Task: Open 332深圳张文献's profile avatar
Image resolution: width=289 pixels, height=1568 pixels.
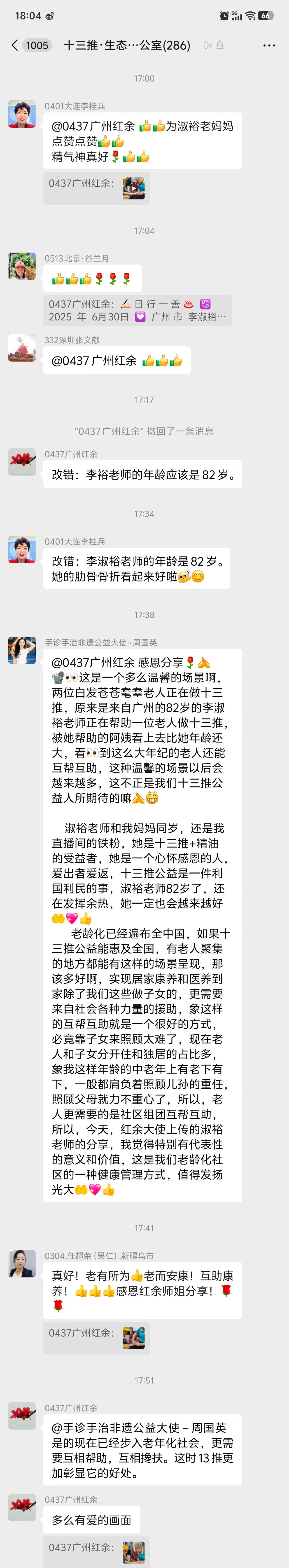Action: click(22, 348)
